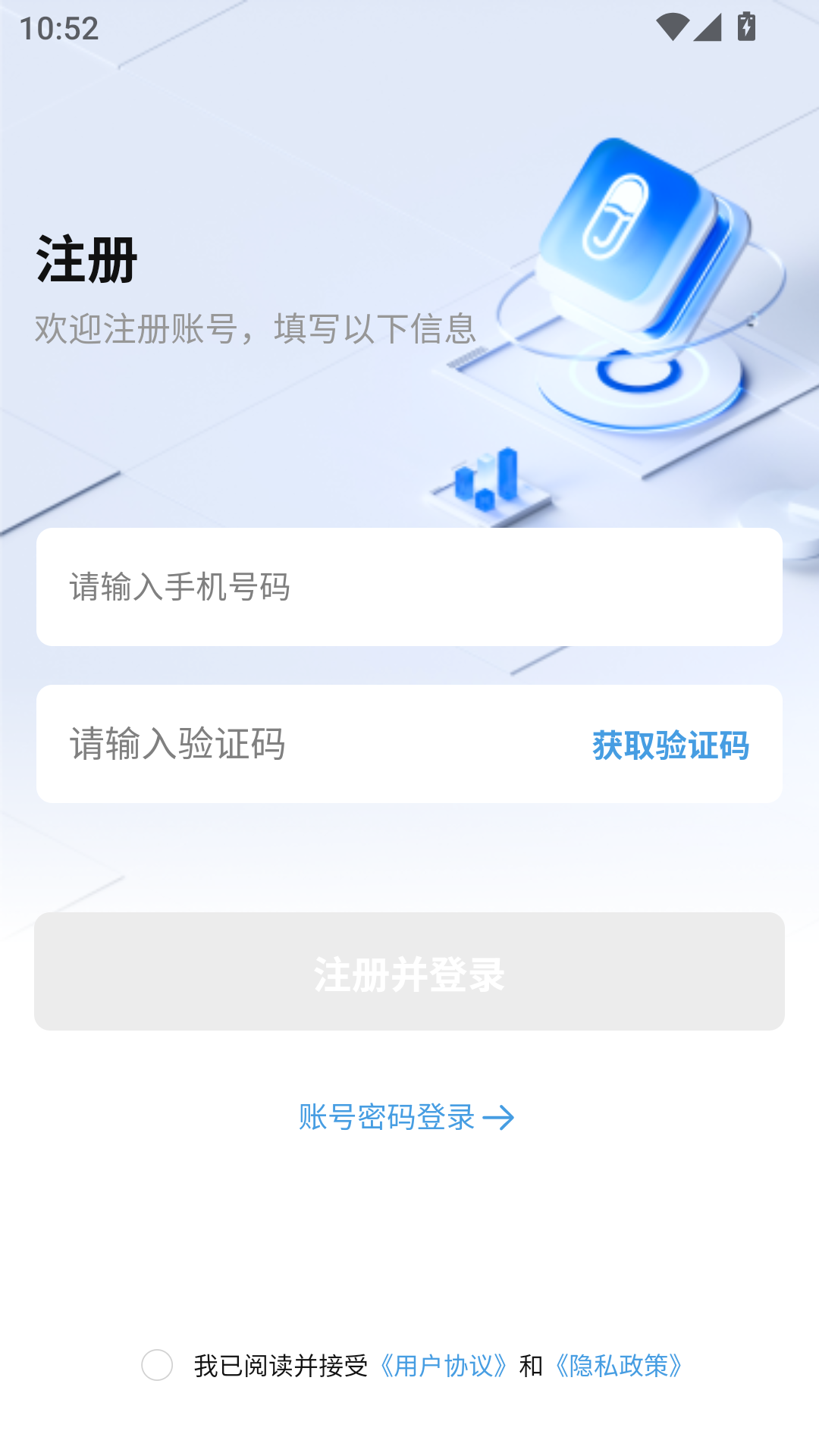Click the arrow icon next to 账号密码登录
Image resolution: width=819 pixels, height=1456 pixels.
(502, 1118)
